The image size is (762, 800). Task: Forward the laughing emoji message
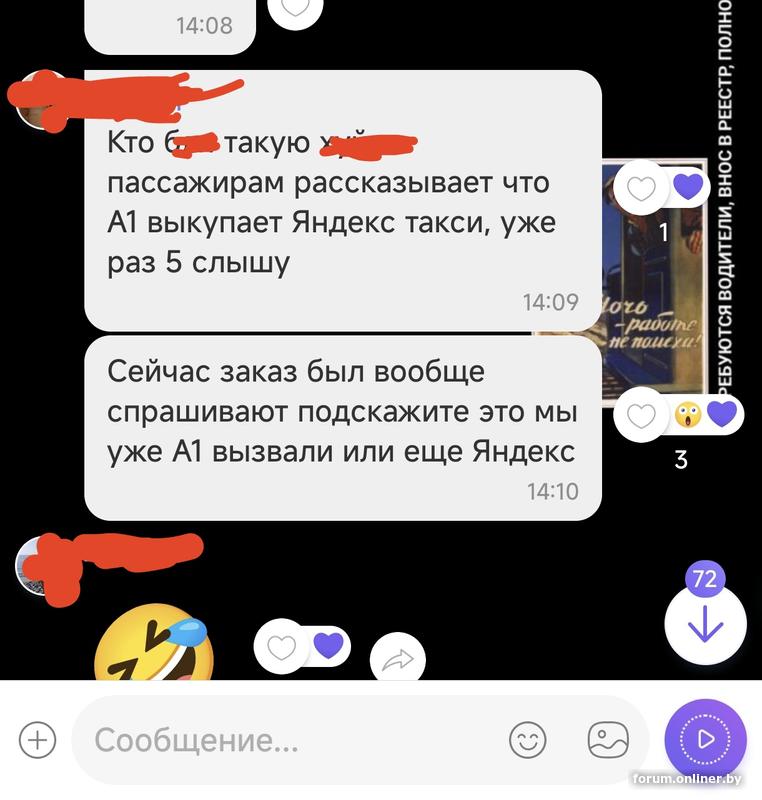[x=398, y=659]
